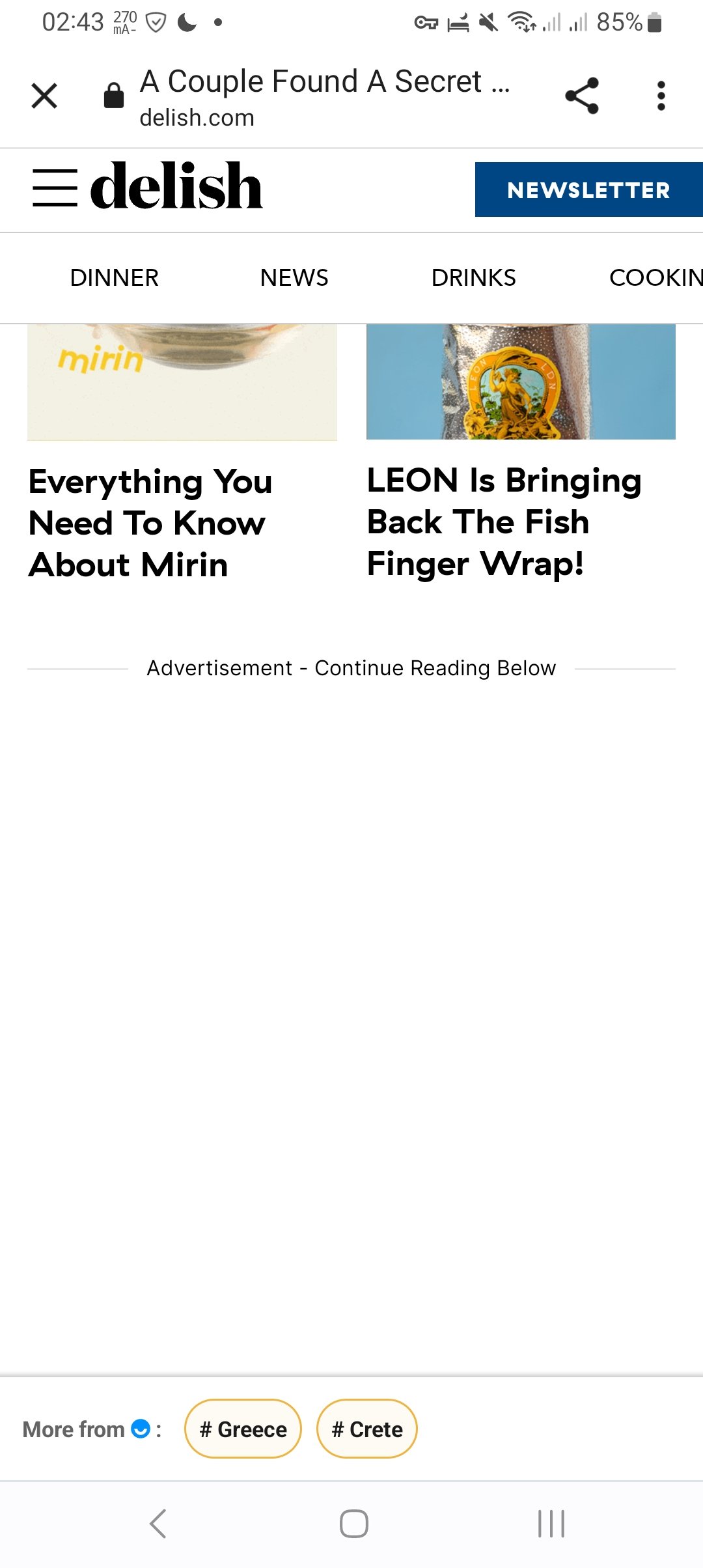Select the # Greece tag chip

click(243, 1429)
